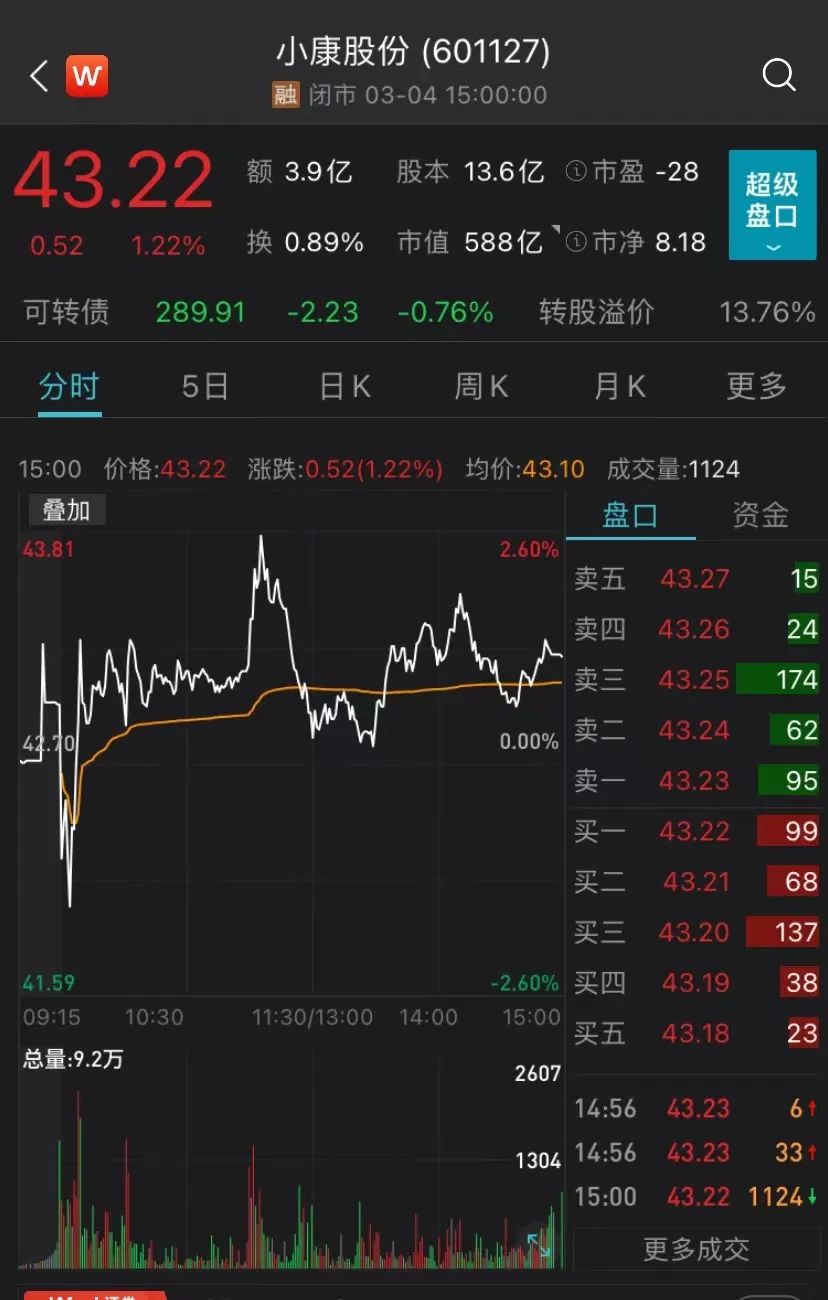Select the 月K monthly chart tab
Image resolution: width=828 pixels, height=1300 pixels.
617,386
